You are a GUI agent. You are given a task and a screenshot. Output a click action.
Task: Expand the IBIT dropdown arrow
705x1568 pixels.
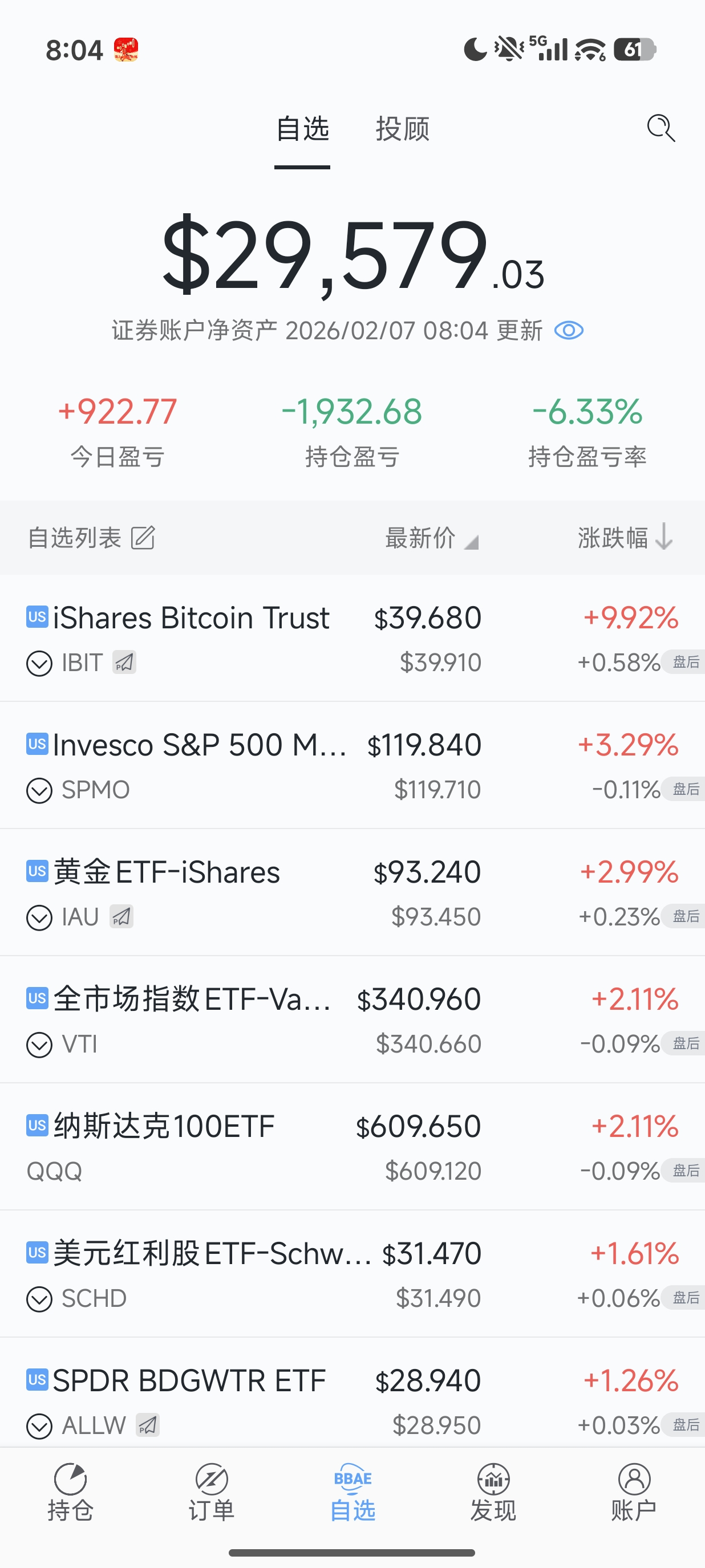click(39, 663)
